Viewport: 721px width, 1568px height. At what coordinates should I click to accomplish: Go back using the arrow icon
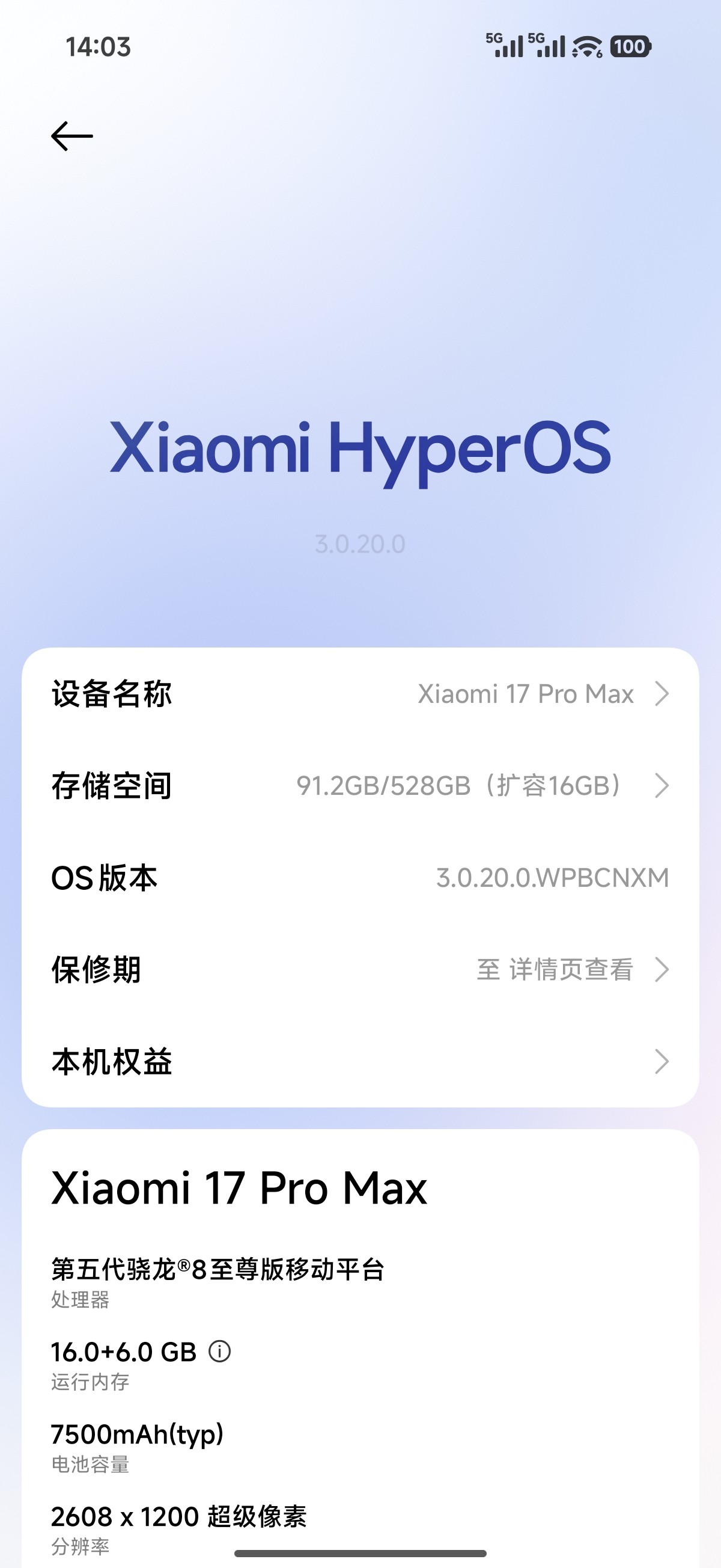pos(71,136)
